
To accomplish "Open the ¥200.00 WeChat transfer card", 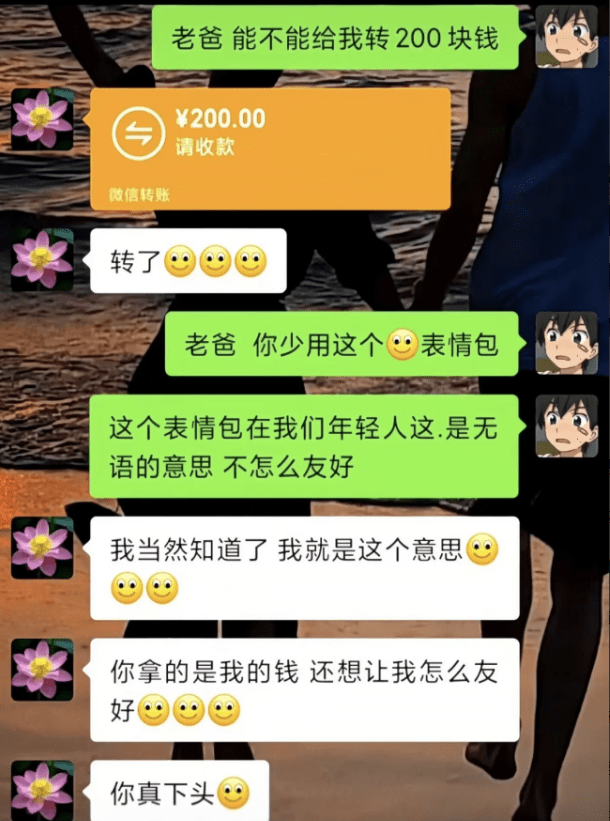I will coord(270,148).
